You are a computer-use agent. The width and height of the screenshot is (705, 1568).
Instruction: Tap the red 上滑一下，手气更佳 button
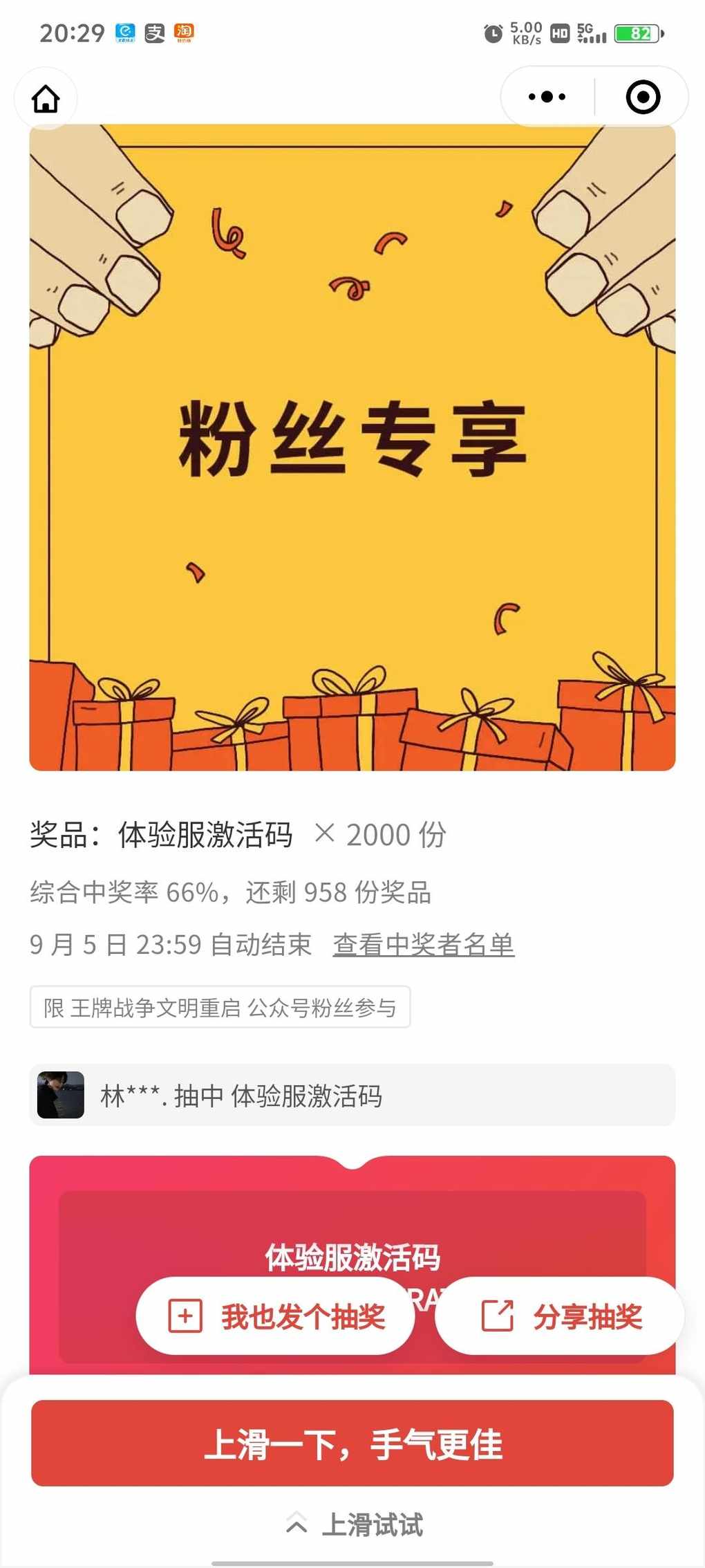[352, 1444]
